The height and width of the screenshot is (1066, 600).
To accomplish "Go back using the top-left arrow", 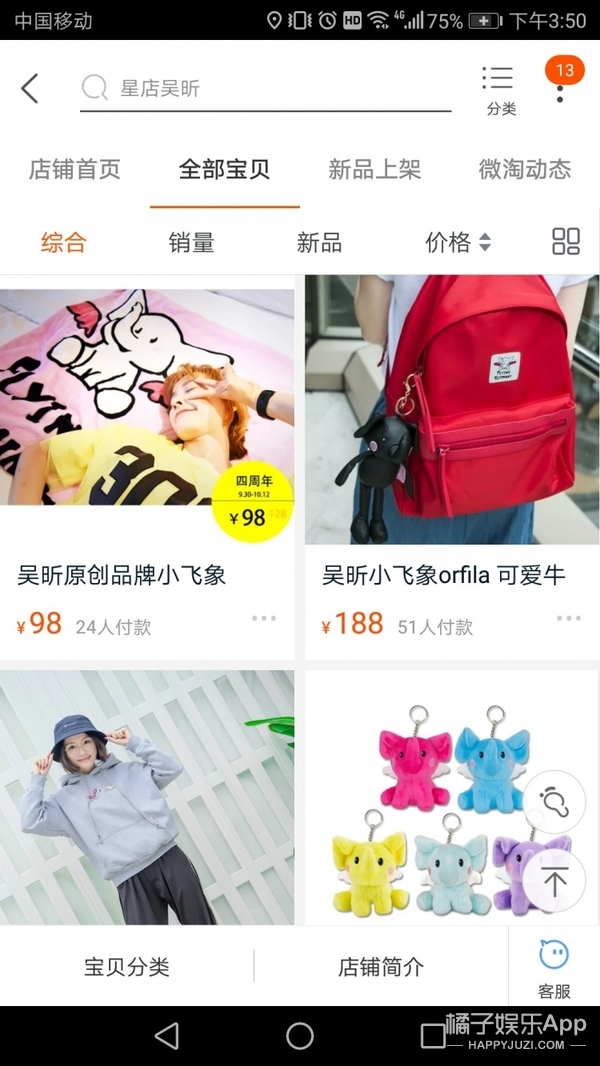I will coord(30,88).
